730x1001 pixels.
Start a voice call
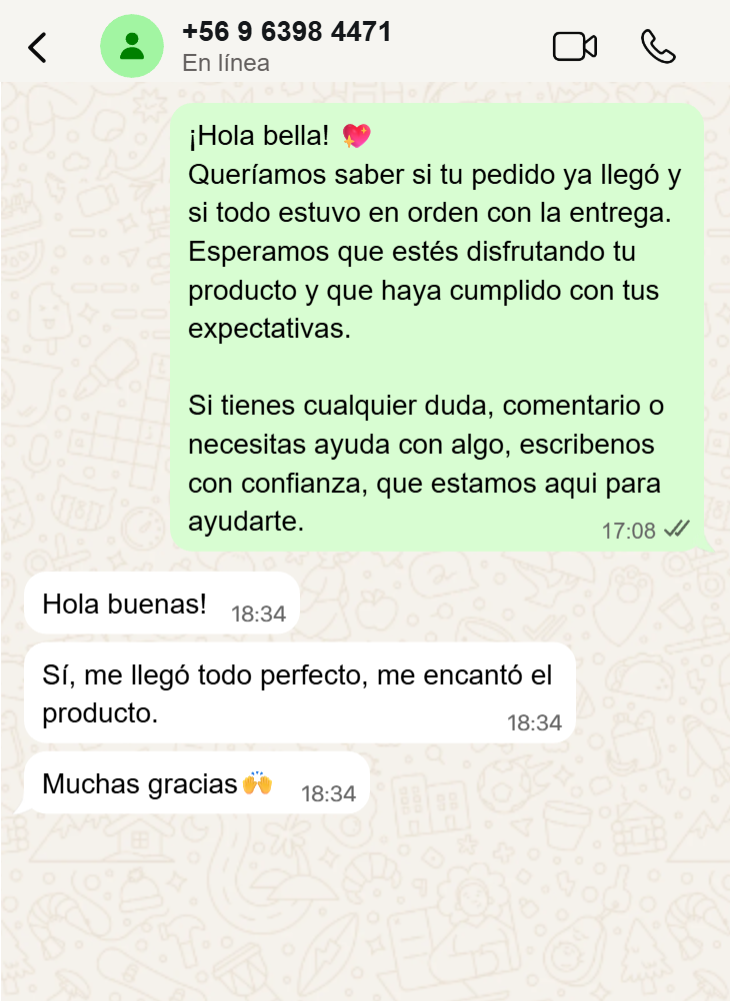(658, 47)
